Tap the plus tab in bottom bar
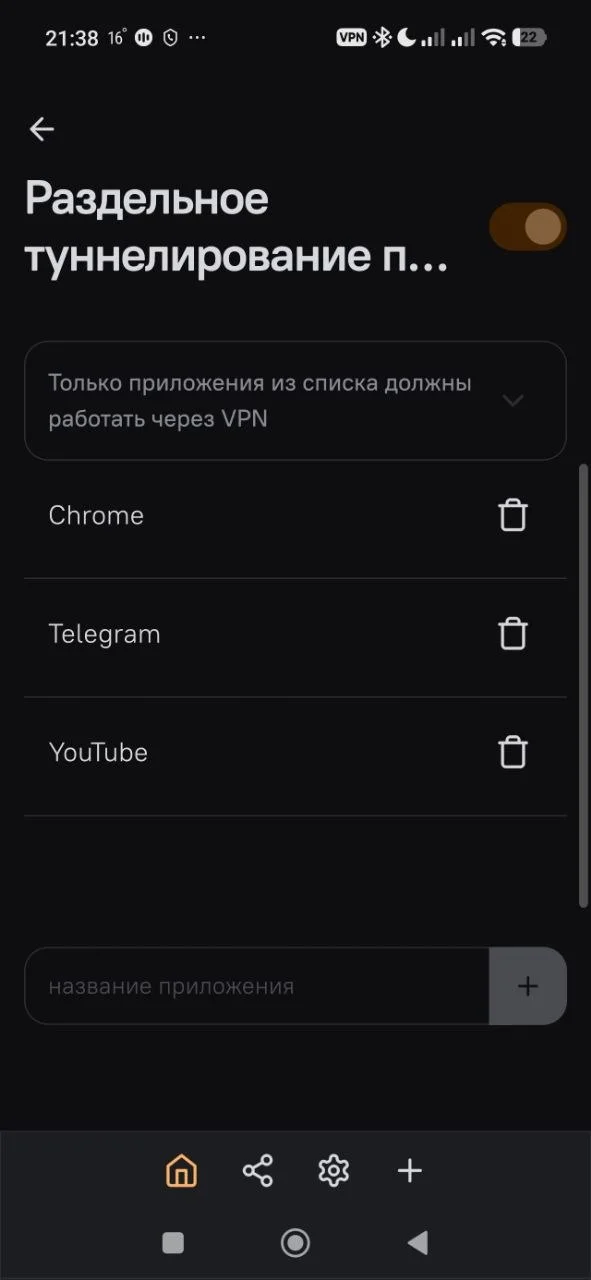Image resolution: width=591 pixels, height=1280 pixels. [x=409, y=1170]
